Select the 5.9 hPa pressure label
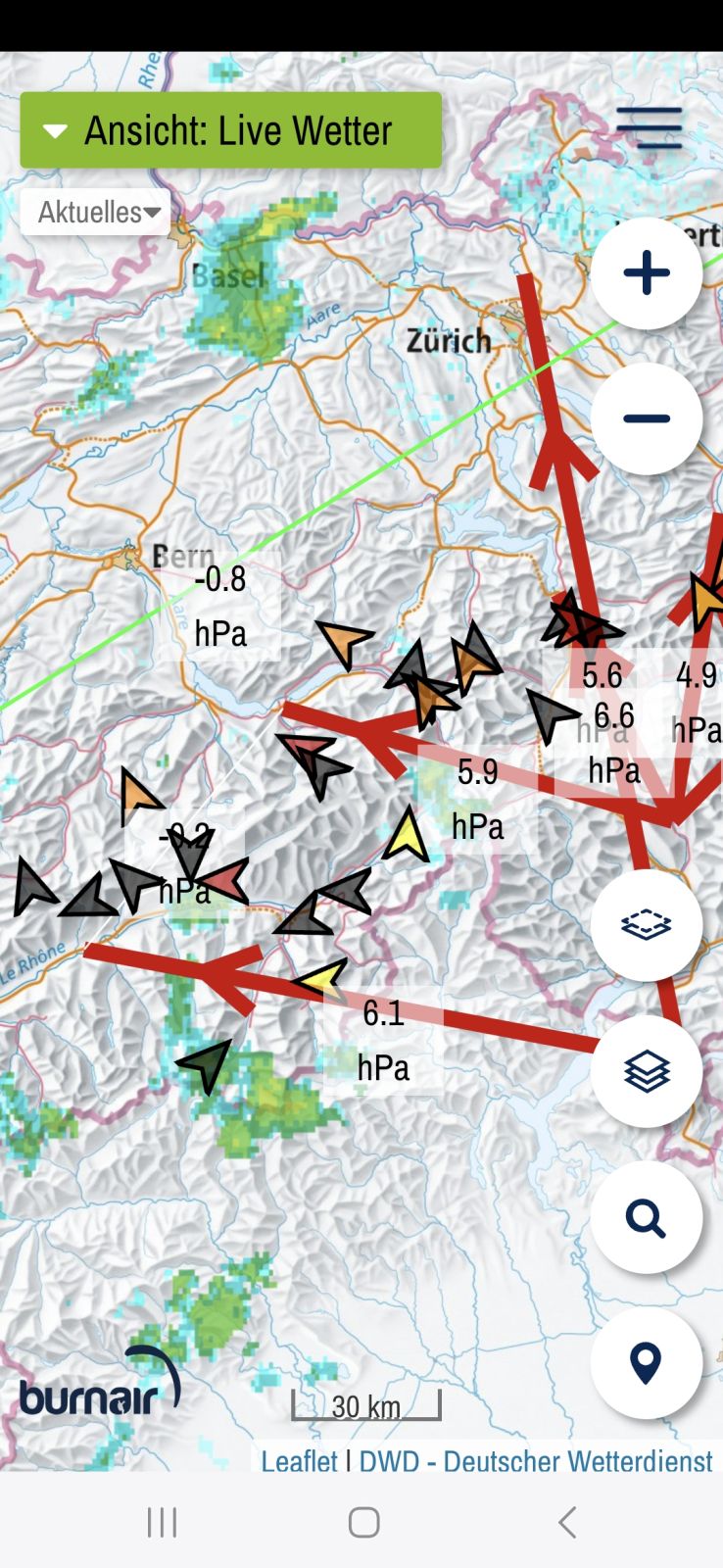Image resolution: width=723 pixels, height=1568 pixels. [x=478, y=799]
